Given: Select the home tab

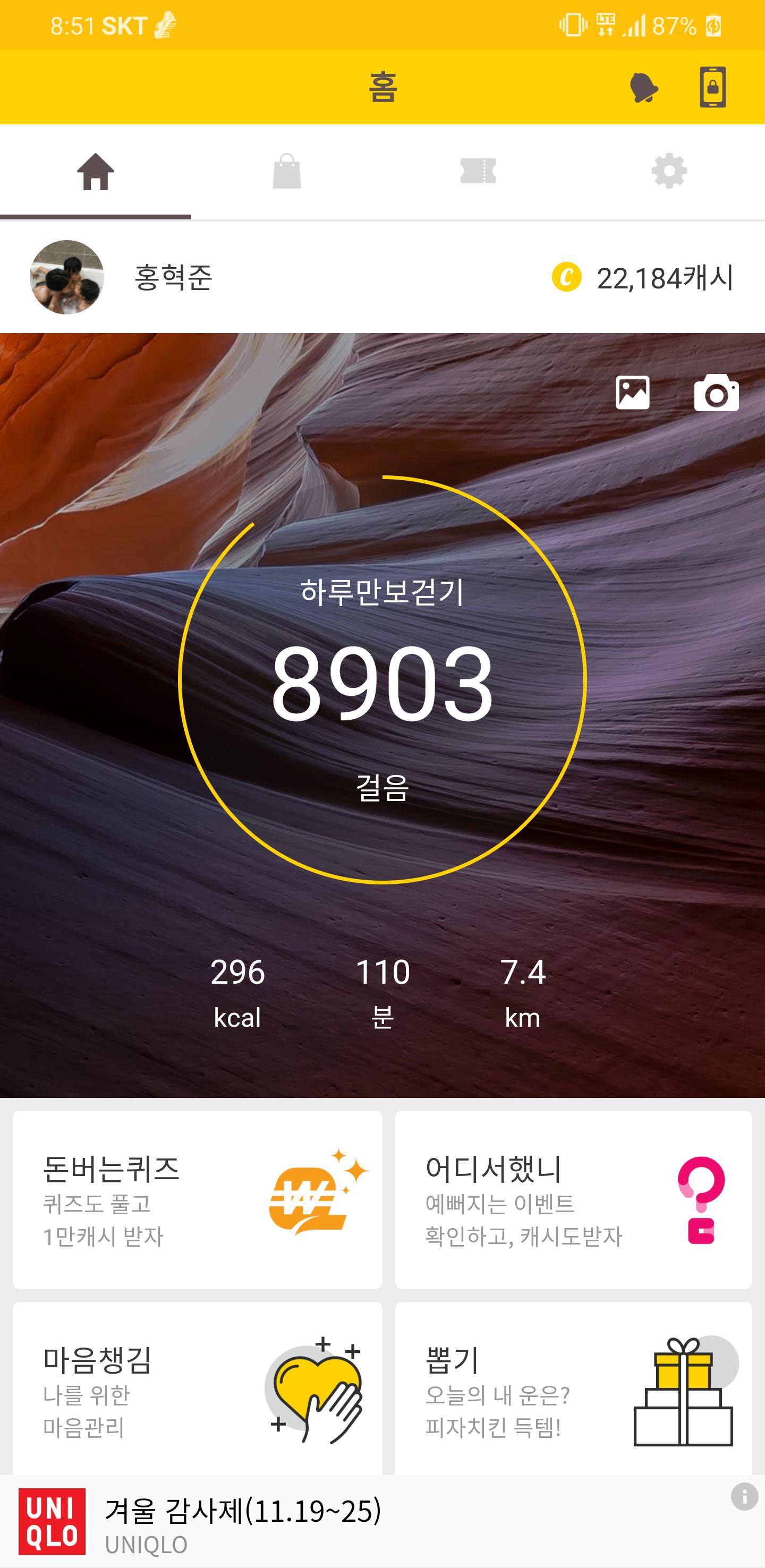Looking at the screenshot, I should click(x=96, y=171).
